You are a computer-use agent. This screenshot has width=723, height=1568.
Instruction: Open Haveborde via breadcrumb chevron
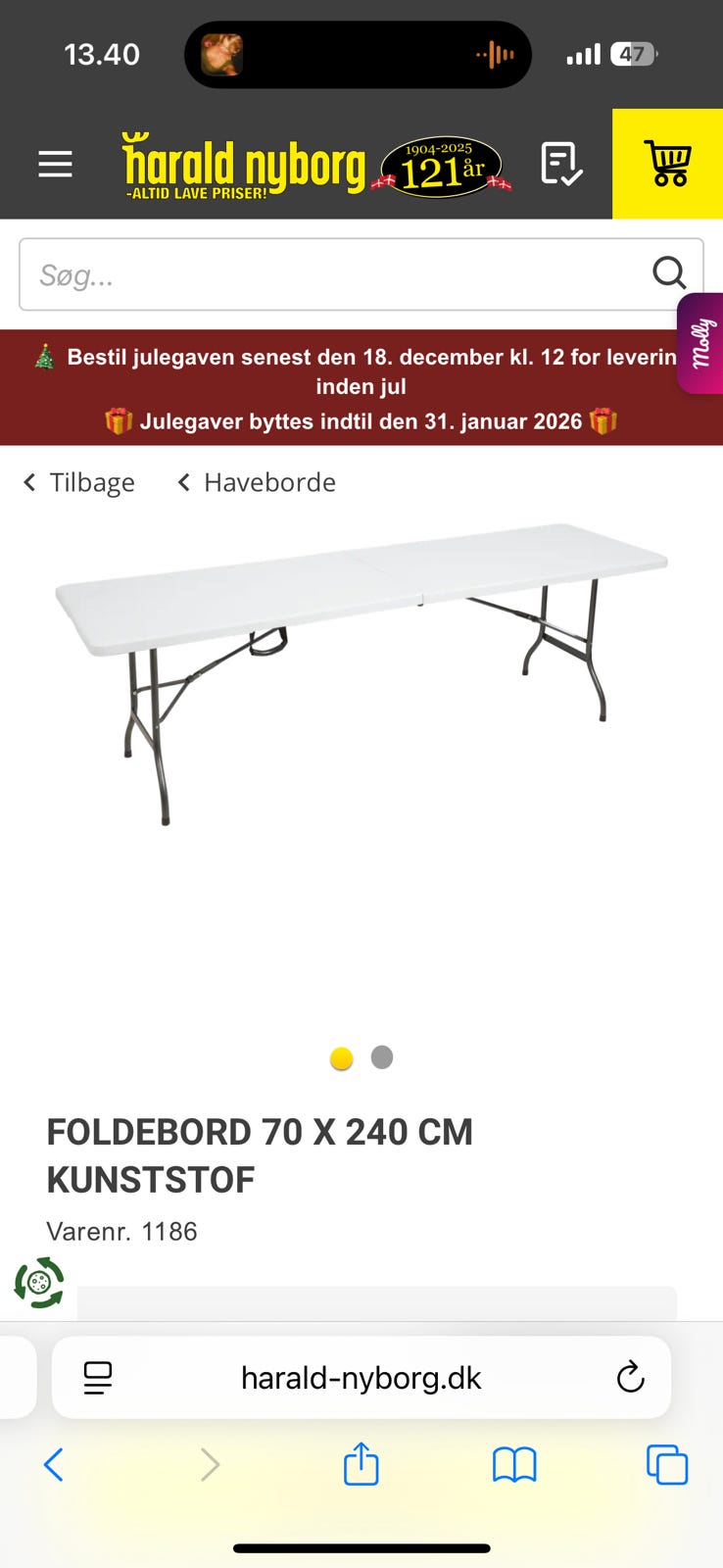coord(182,481)
